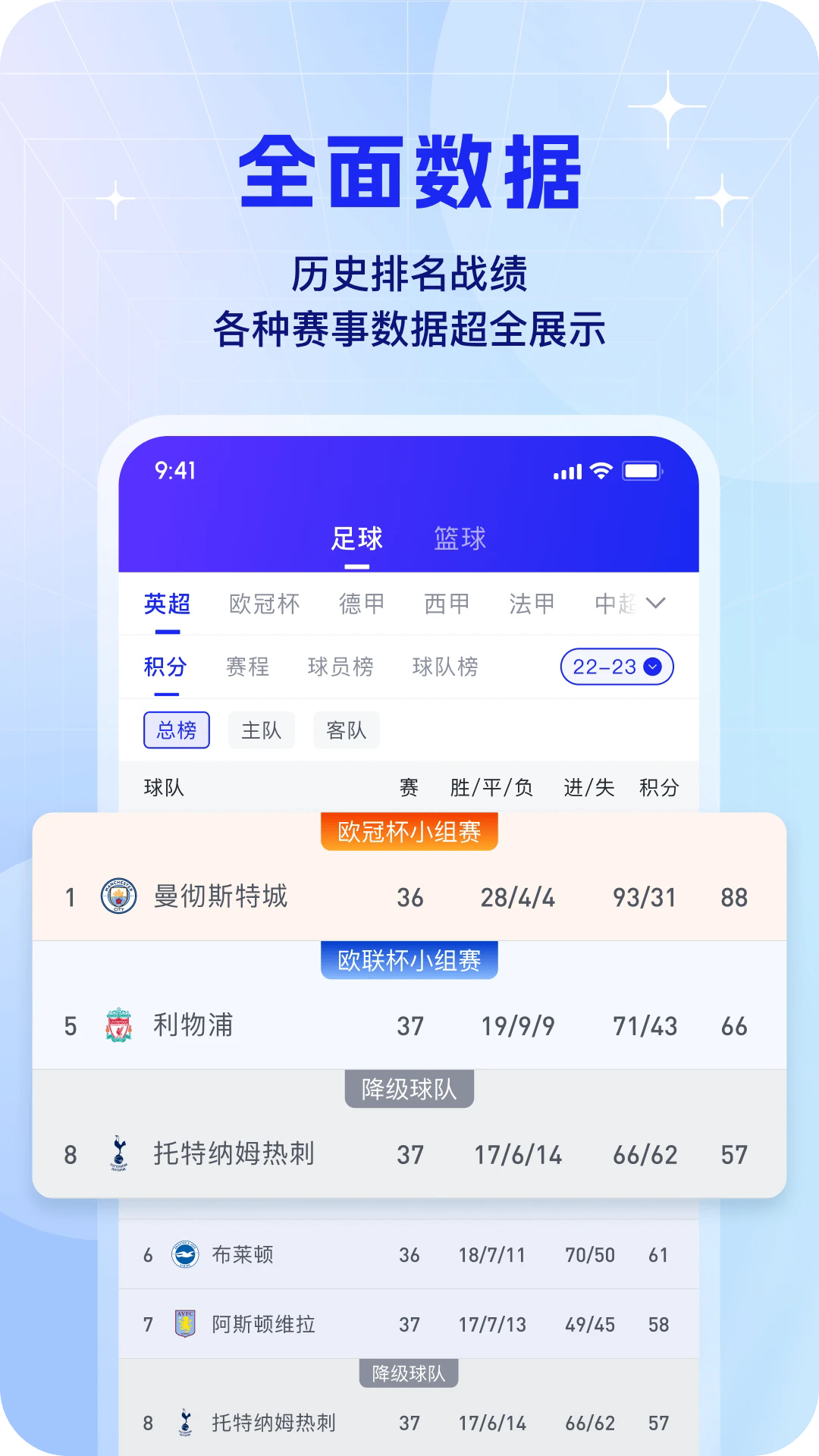The height and width of the screenshot is (1456, 819).
Task: Select the 客队 away-team filter
Action: [x=346, y=730]
